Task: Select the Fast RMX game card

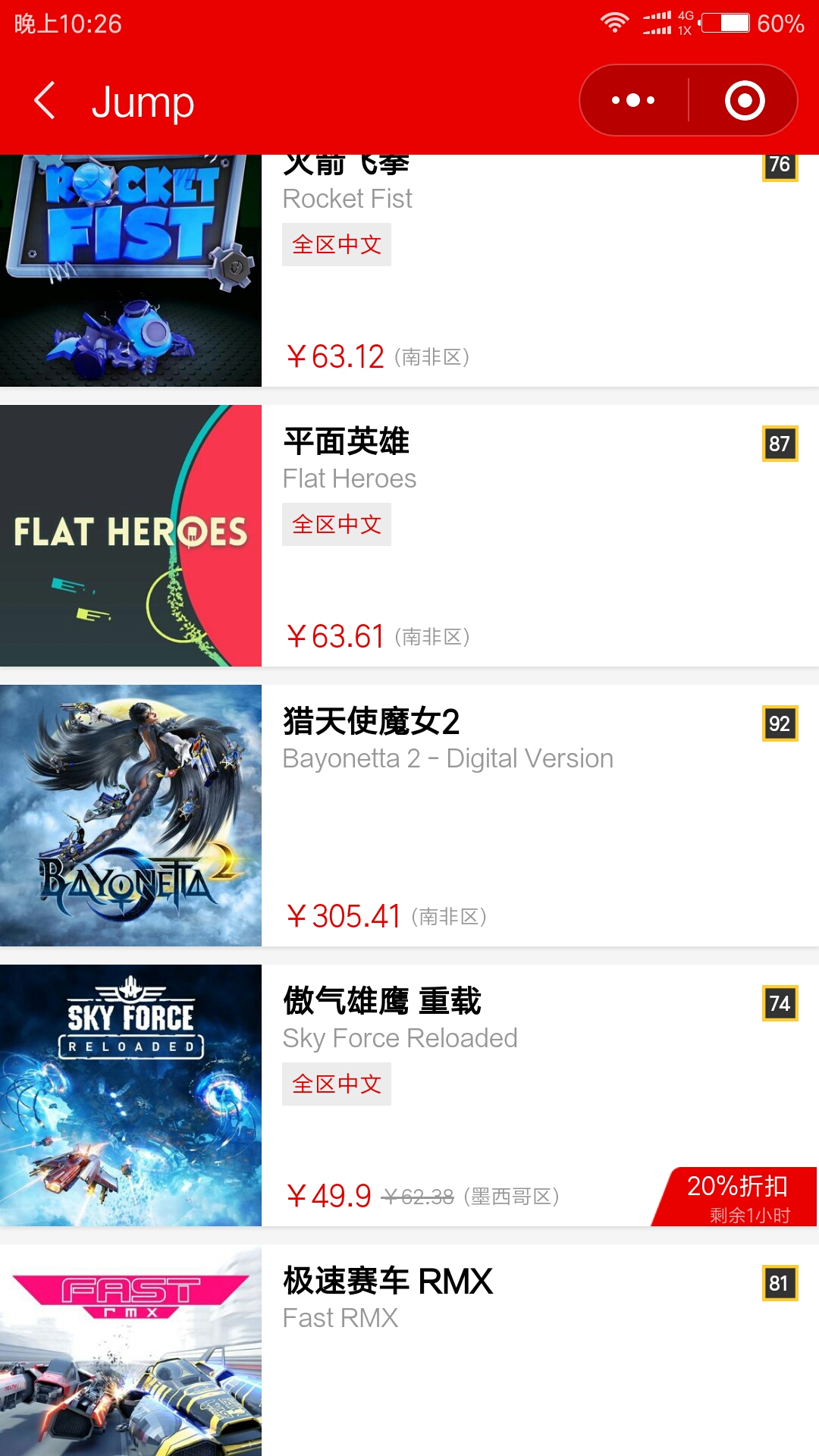Action: click(x=409, y=1350)
